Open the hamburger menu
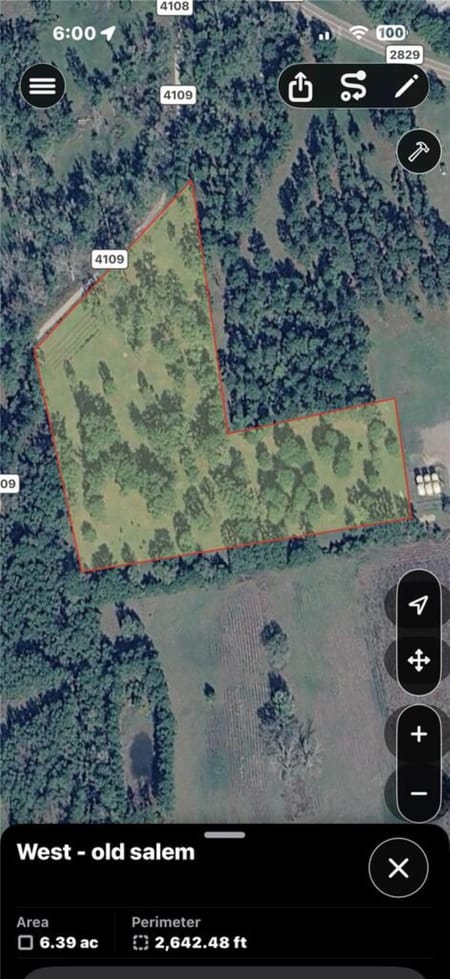Image resolution: width=450 pixels, height=979 pixels. pos(42,86)
